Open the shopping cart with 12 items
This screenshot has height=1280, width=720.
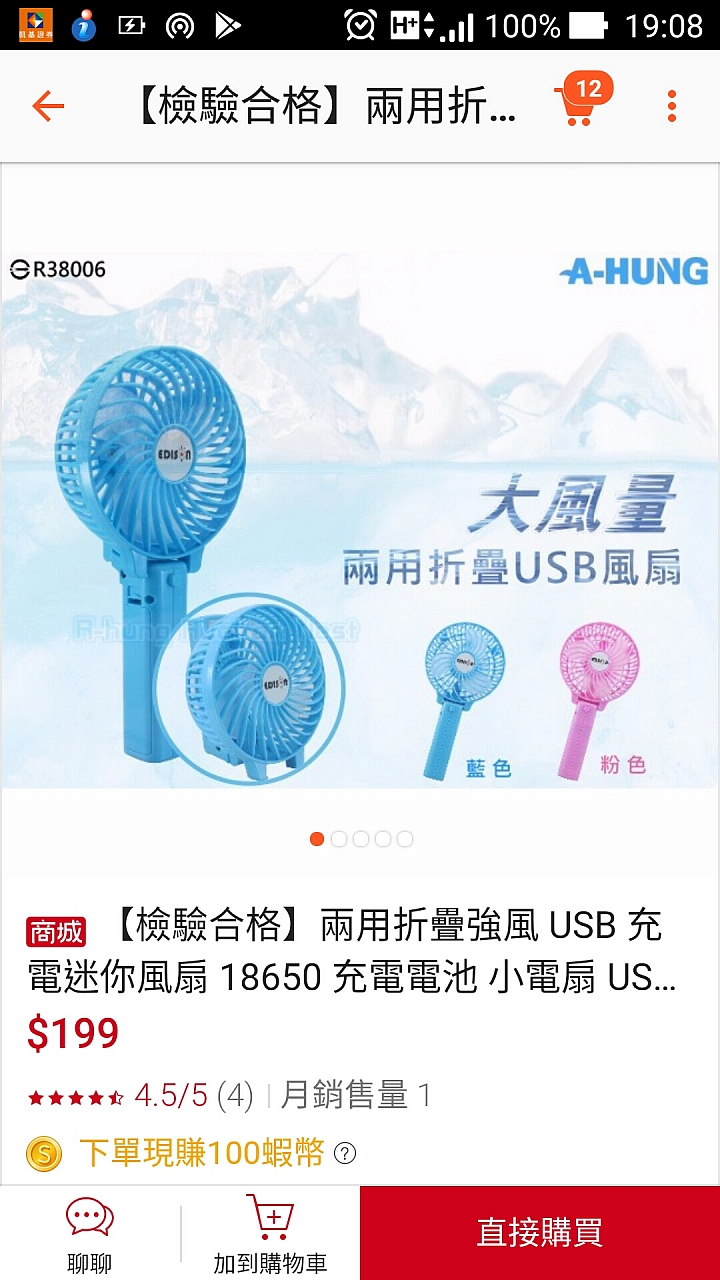click(578, 104)
